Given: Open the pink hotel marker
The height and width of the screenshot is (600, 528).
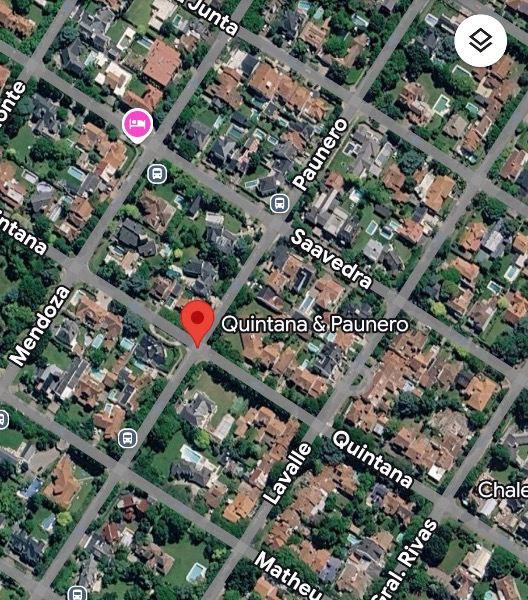Looking at the screenshot, I should (x=137, y=125).
